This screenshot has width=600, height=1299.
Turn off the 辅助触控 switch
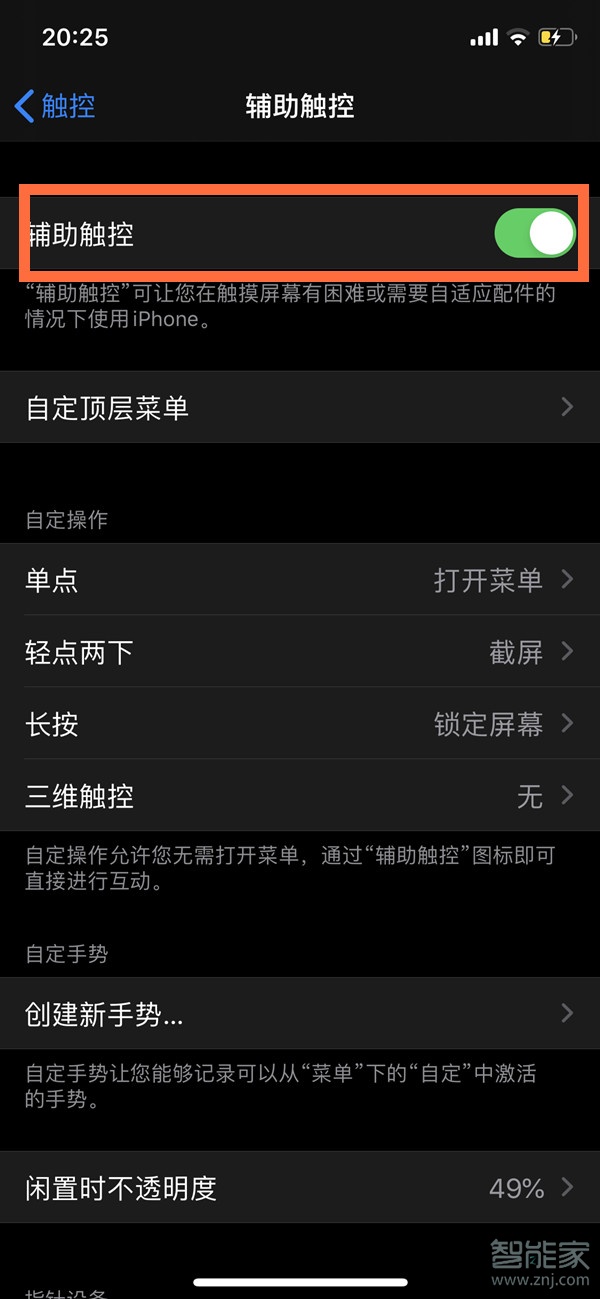[534, 235]
